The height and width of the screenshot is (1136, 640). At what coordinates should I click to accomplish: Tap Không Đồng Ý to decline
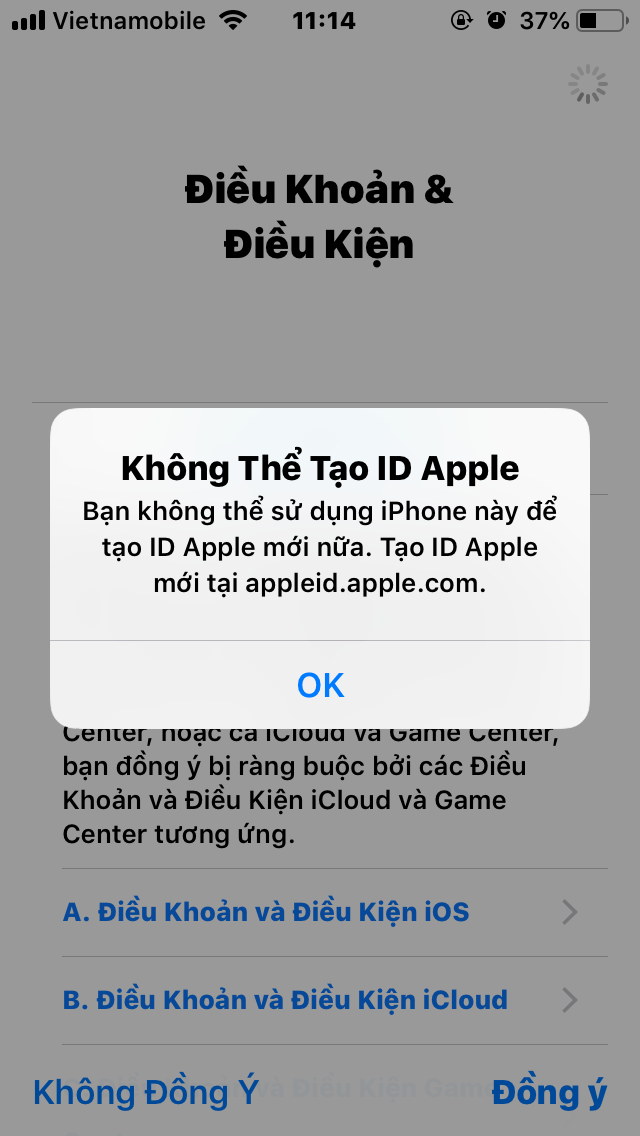146,1092
